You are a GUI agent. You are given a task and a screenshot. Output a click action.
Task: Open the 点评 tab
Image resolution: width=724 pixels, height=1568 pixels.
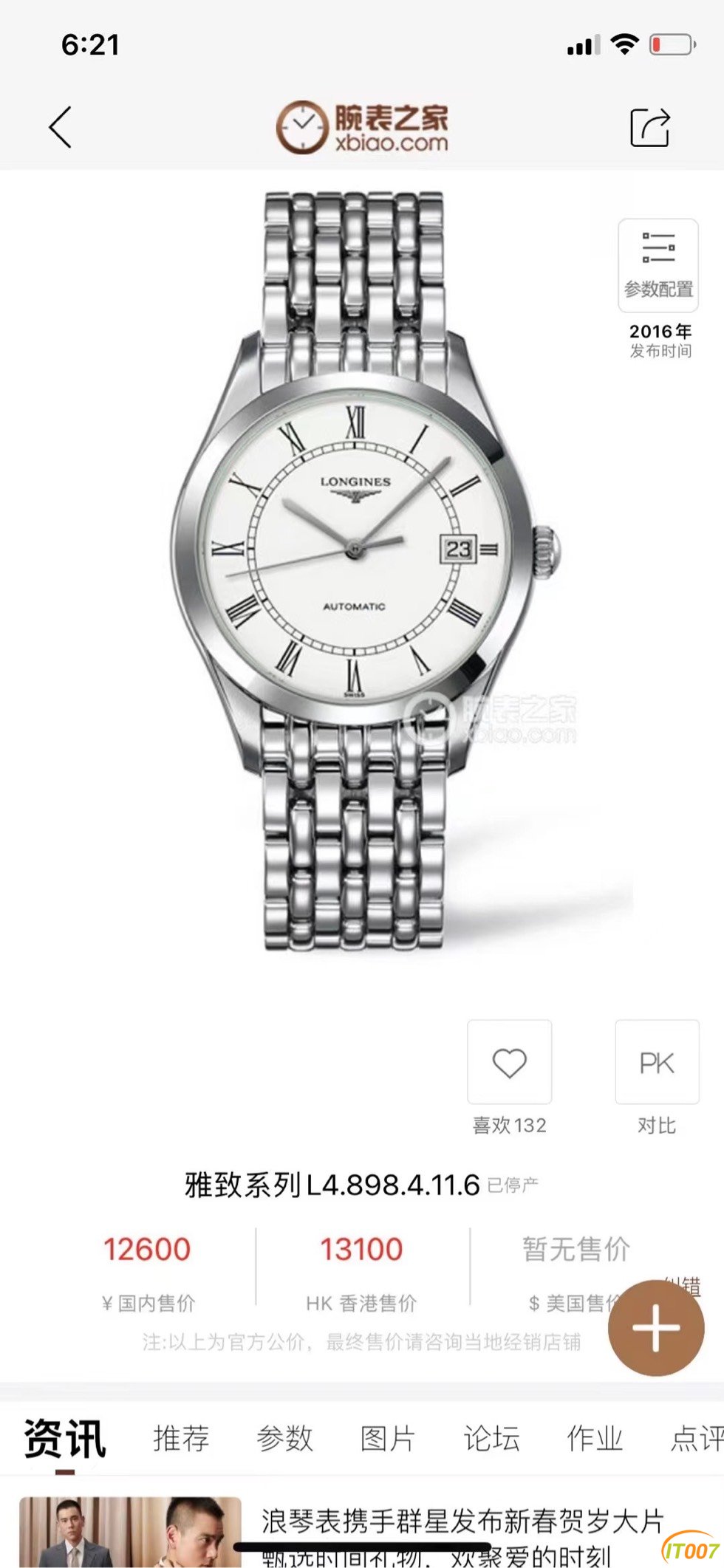[x=696, y=1438]
